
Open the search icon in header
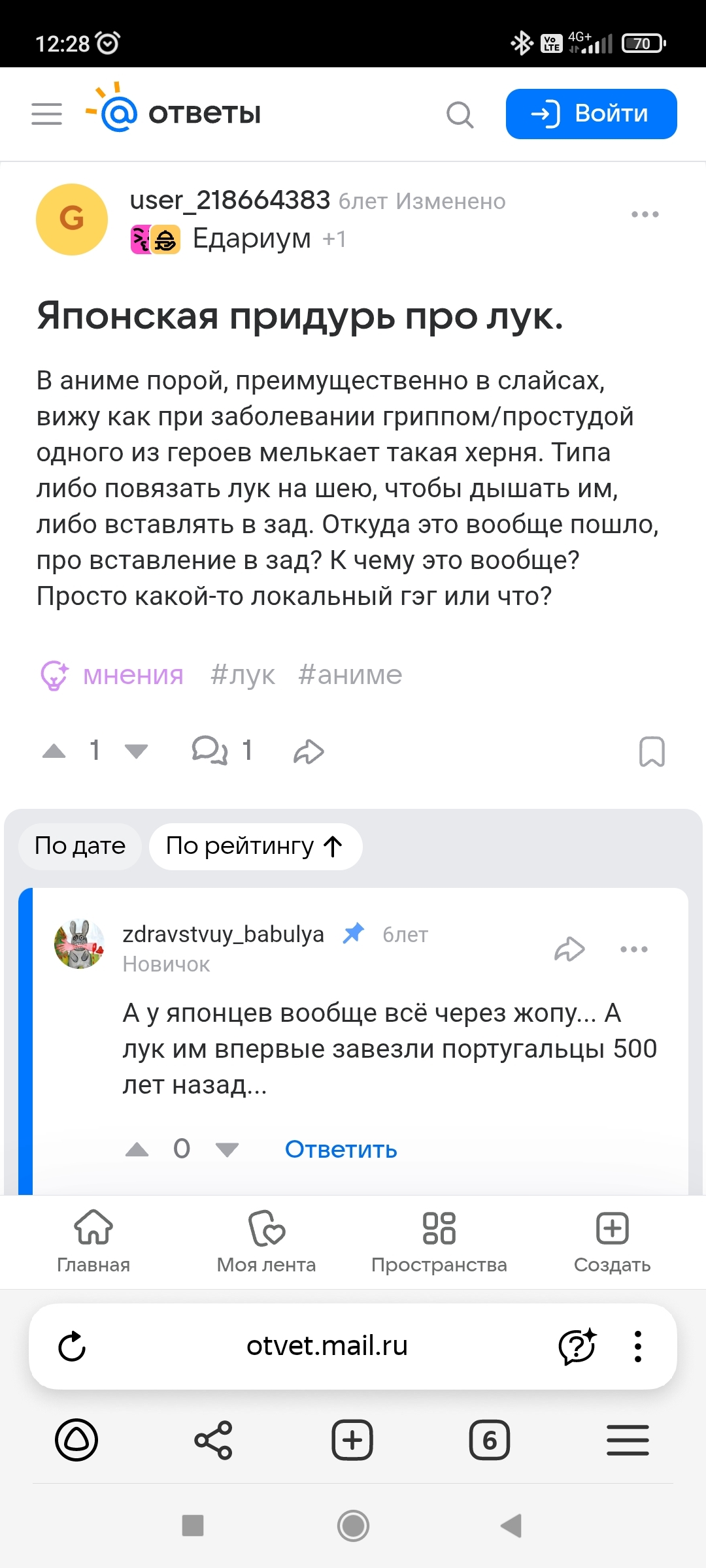pyautogui.click(x=460, y=115)
